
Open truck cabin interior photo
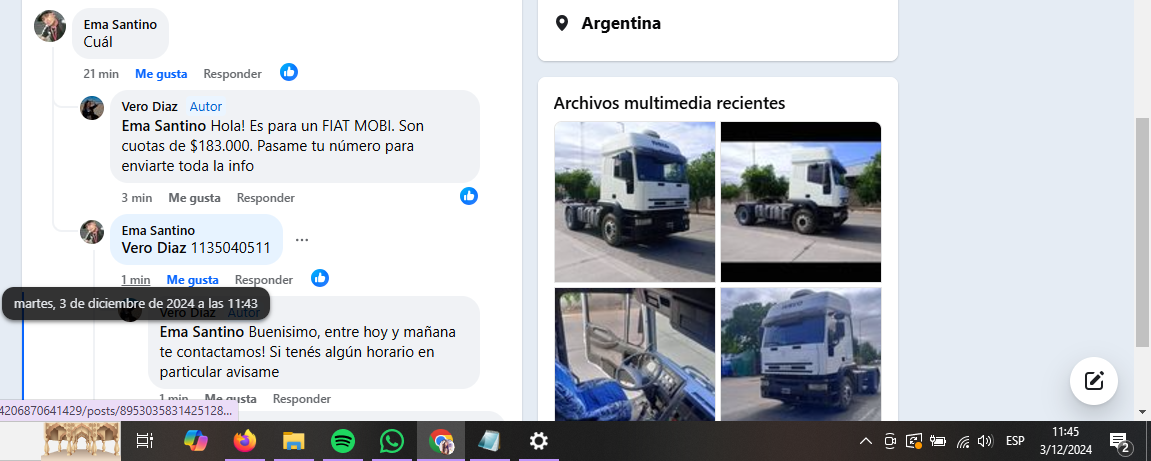point(634,354)
